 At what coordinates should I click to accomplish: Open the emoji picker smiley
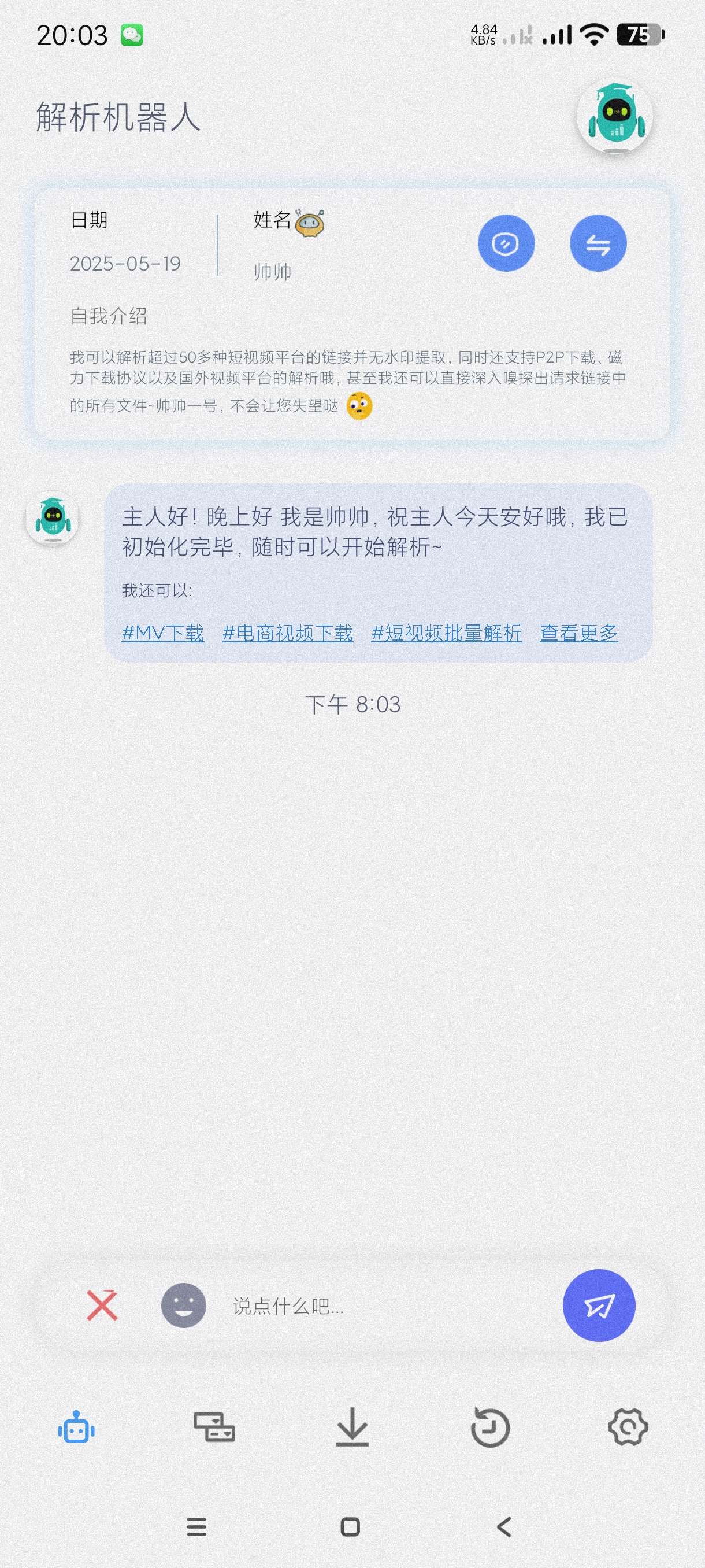[184, 1306]
